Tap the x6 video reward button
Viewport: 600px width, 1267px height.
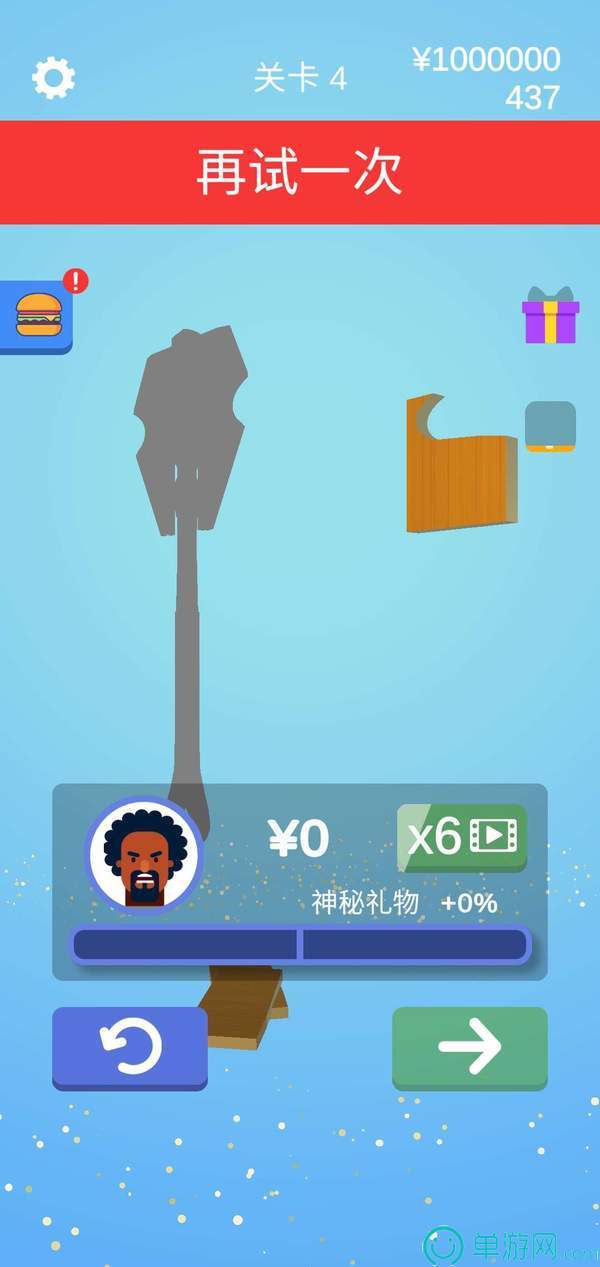[462, 837]
